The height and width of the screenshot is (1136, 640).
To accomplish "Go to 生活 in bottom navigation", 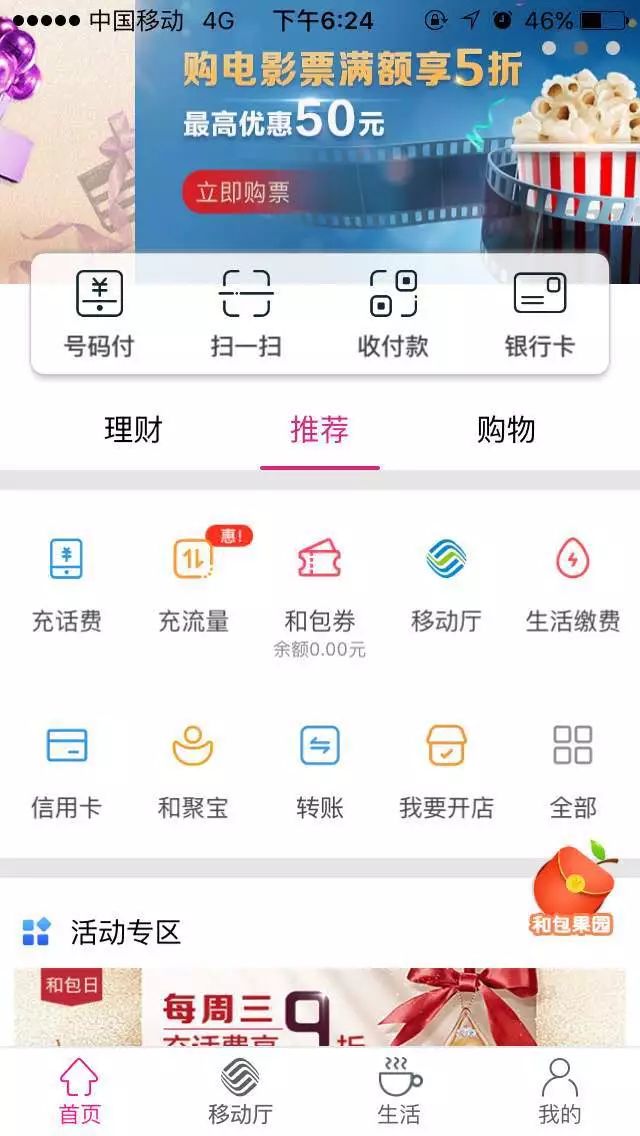I will (x=399, y=1090).
